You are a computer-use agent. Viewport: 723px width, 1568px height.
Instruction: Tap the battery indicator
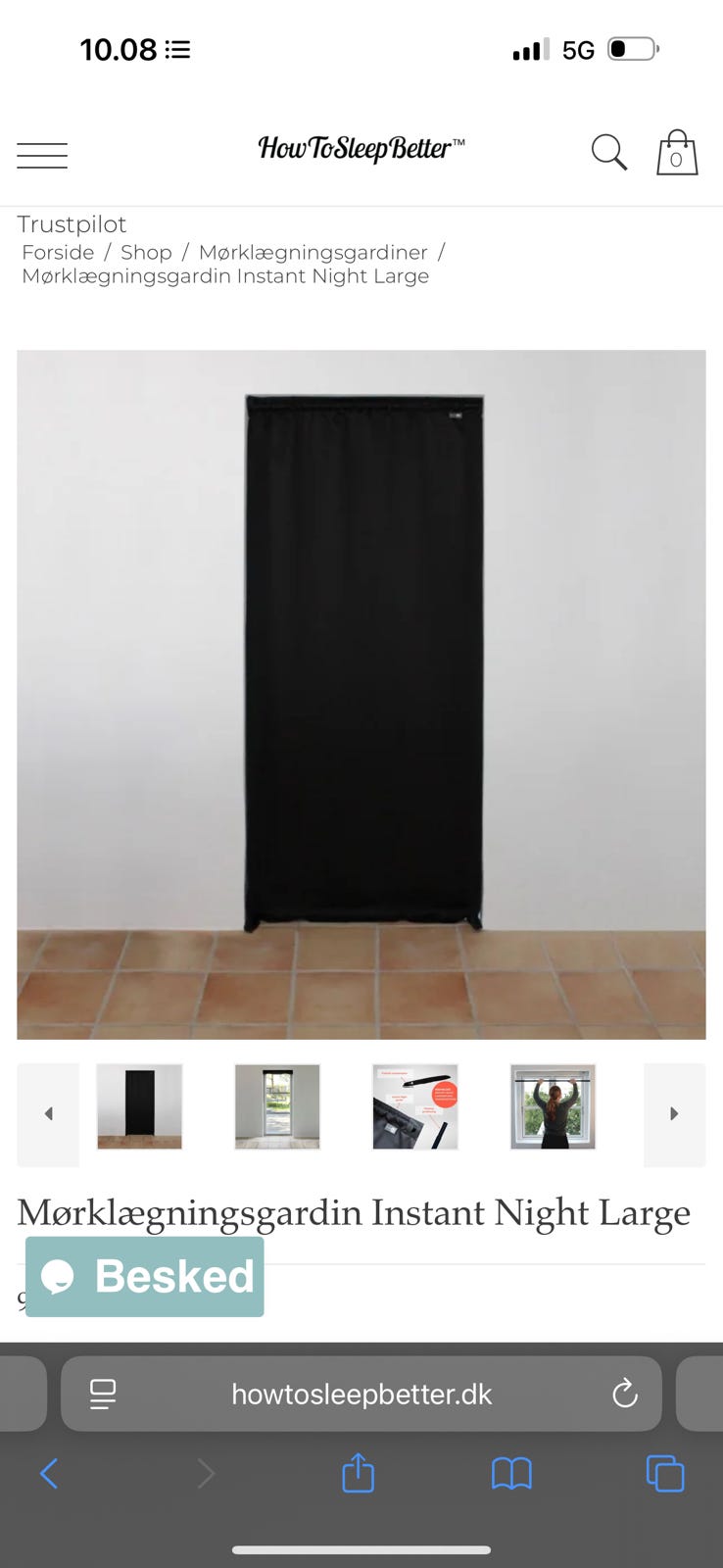632,47
